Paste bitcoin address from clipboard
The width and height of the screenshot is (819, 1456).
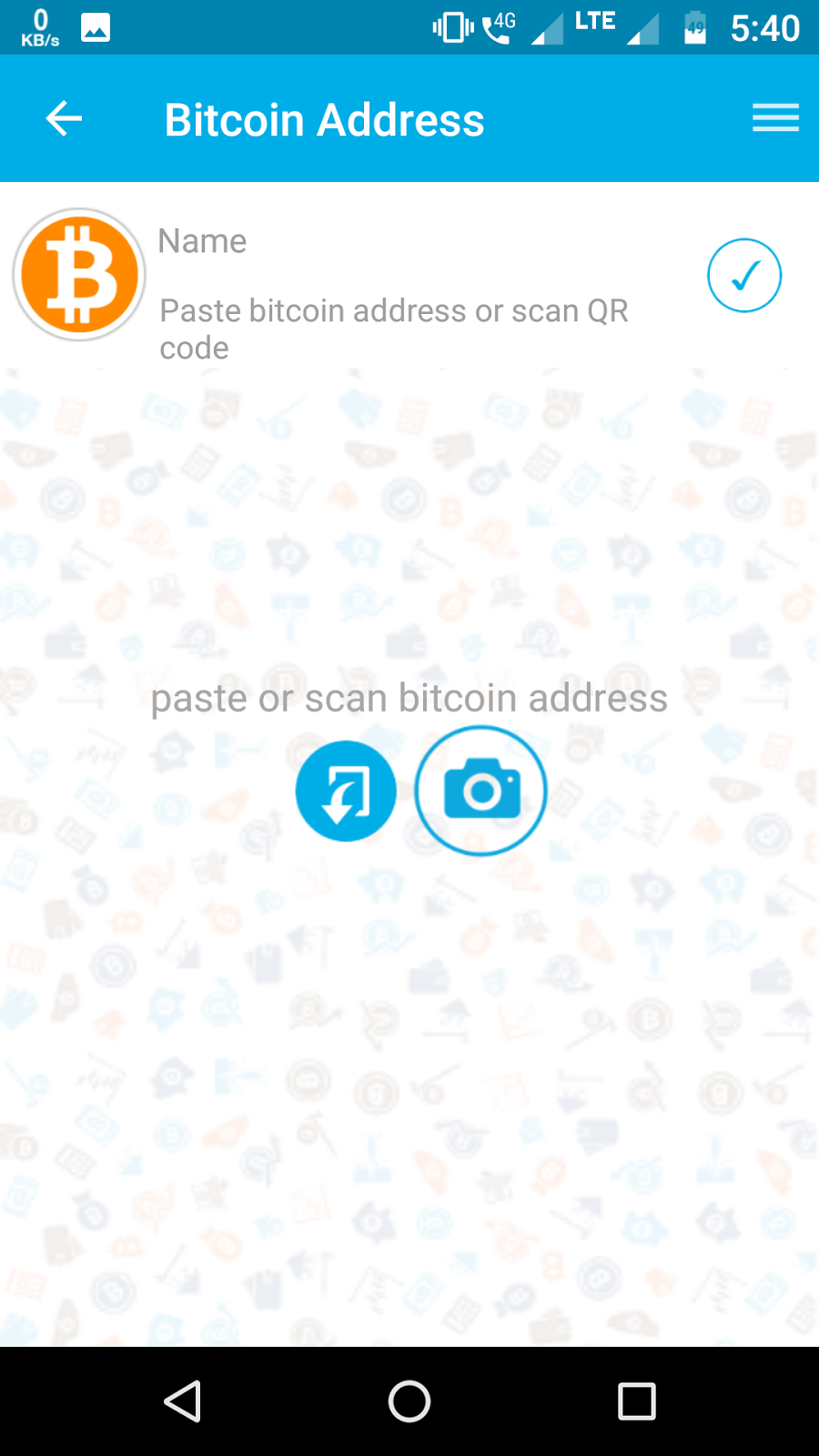[x=346, y=791]
